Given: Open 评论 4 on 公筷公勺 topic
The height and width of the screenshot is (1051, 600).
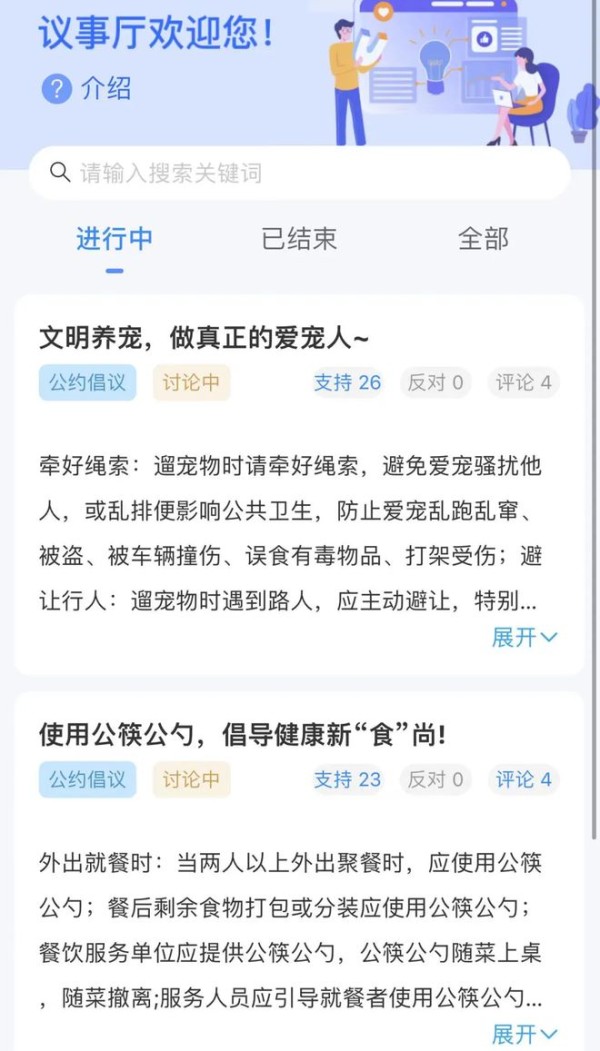Looking at the screenshot, I should point(523,779).
